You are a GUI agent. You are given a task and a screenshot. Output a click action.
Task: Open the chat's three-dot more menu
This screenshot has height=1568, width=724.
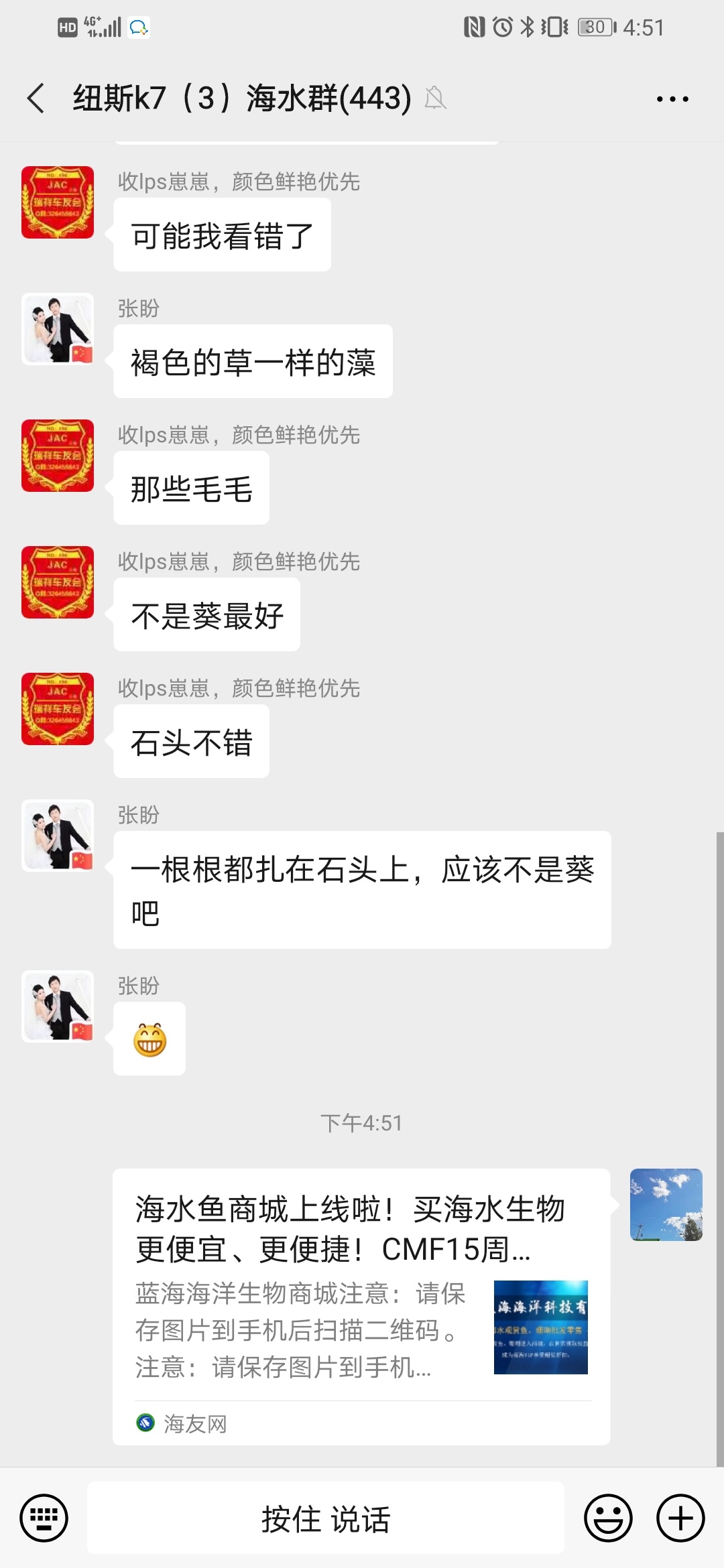pyautogui.click(x=672, y=99)
